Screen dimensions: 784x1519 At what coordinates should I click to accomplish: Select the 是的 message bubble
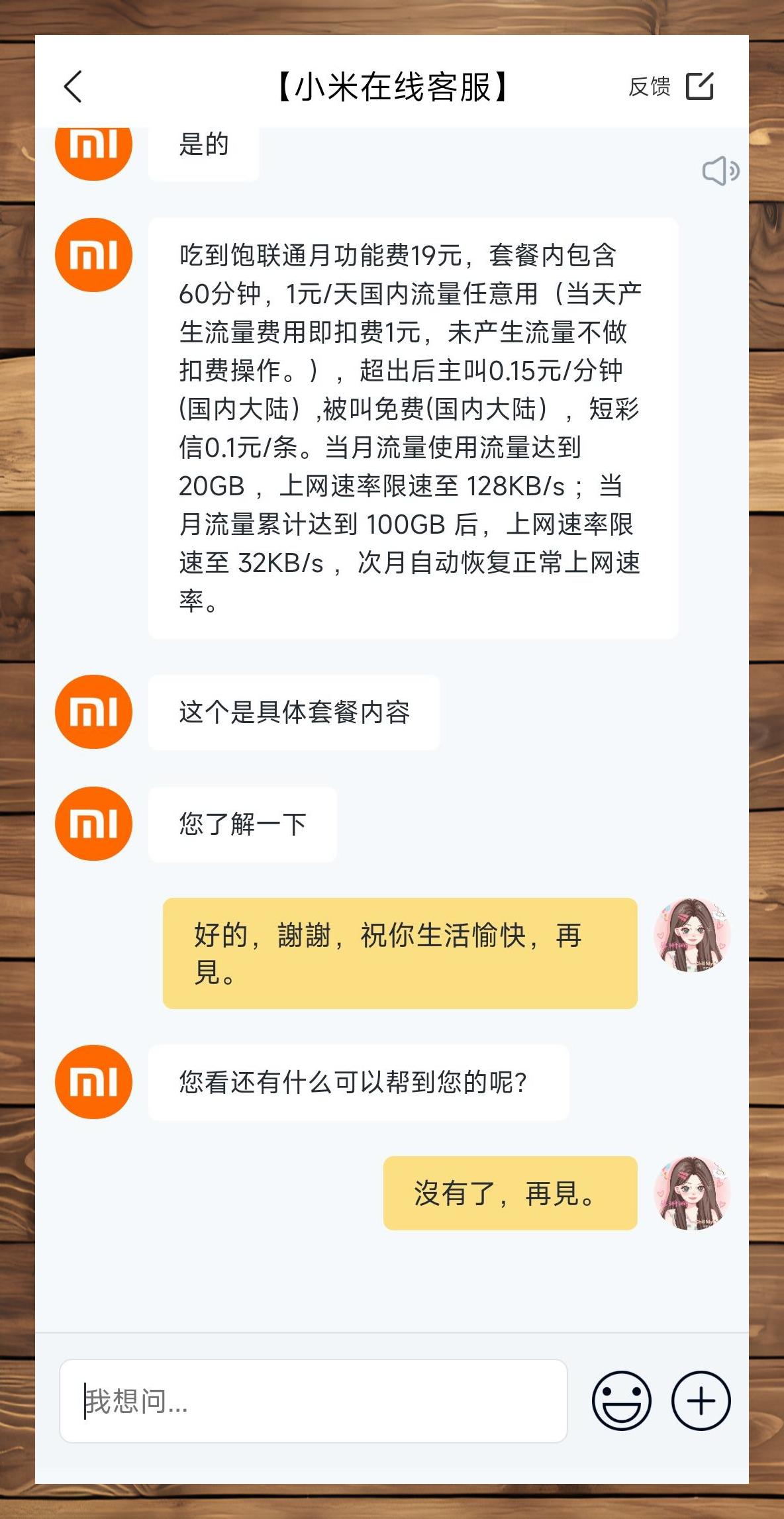click(x=203, y=147)
